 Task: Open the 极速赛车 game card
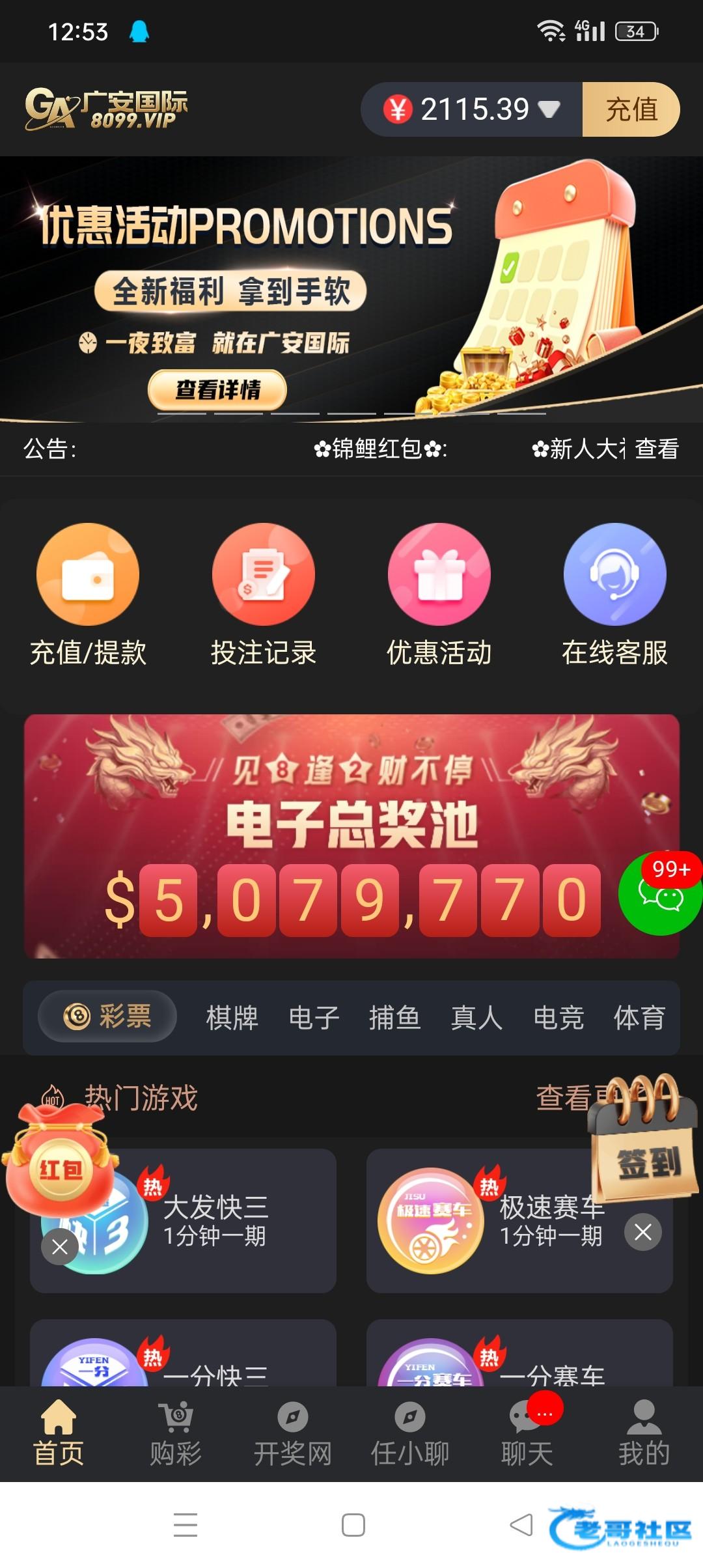(495, 1221)
